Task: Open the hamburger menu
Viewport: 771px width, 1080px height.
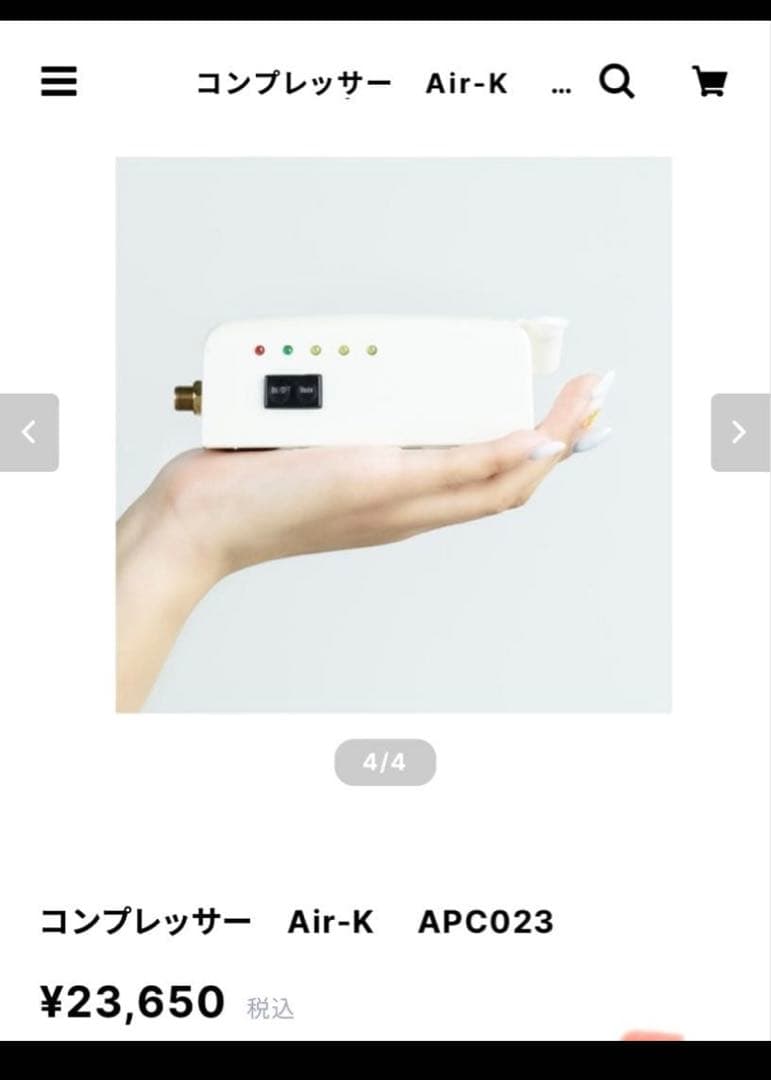Action: (x=59, y=82)
